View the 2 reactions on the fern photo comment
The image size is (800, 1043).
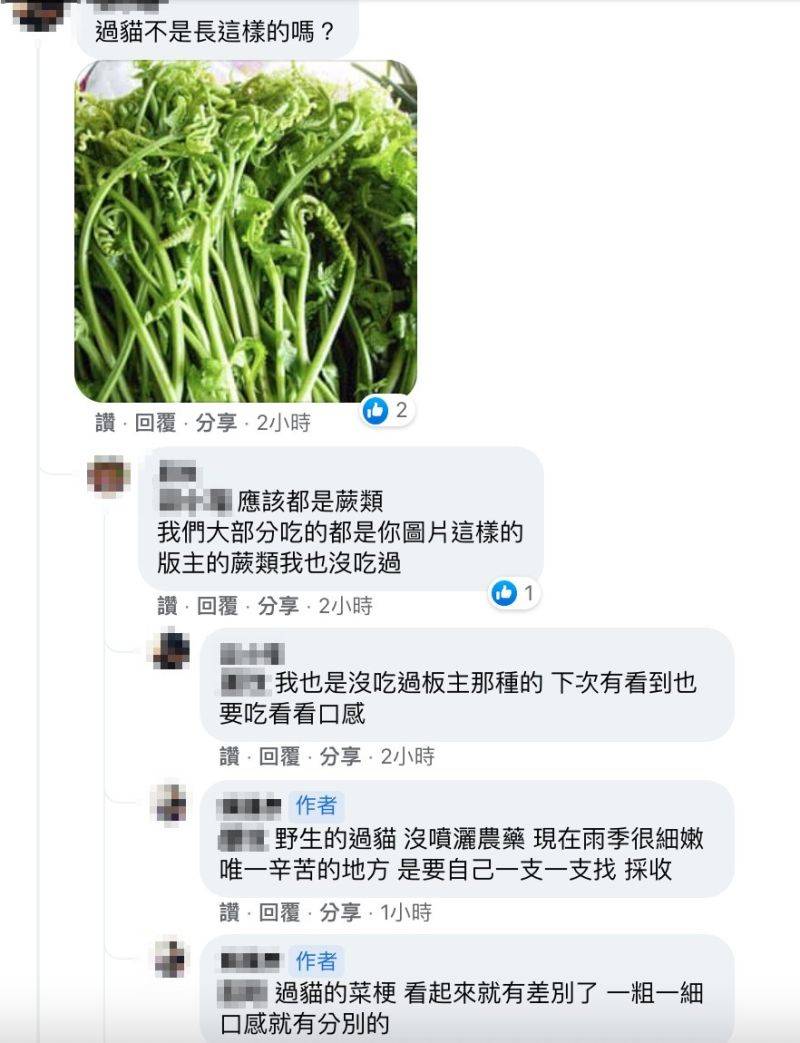coord(387,409)
